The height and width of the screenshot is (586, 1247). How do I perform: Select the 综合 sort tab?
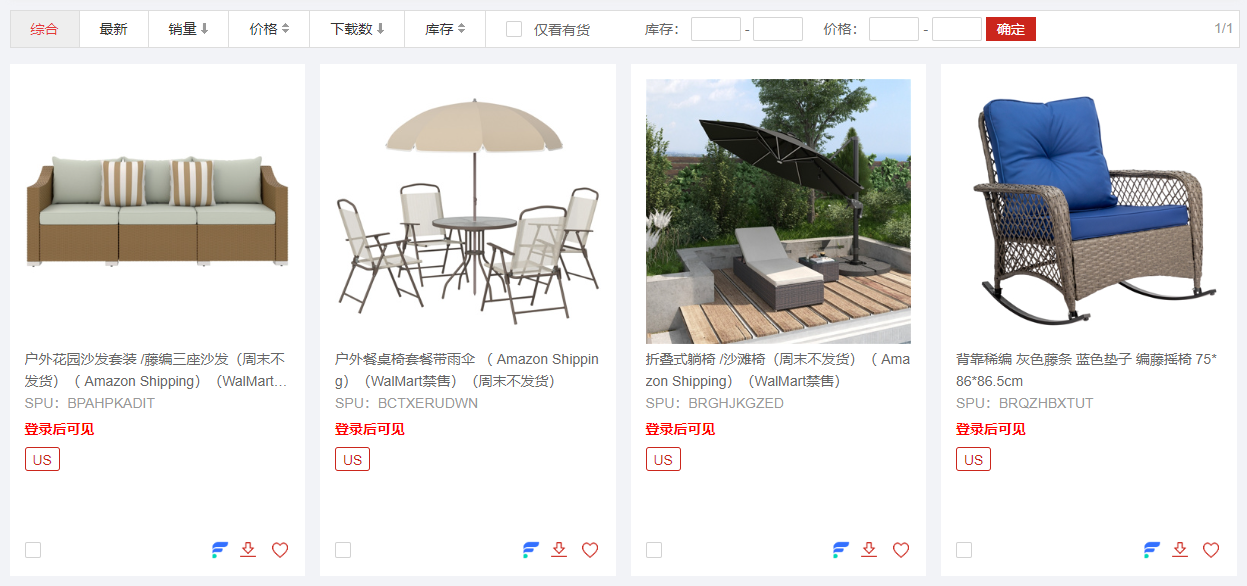click(44, 29)
